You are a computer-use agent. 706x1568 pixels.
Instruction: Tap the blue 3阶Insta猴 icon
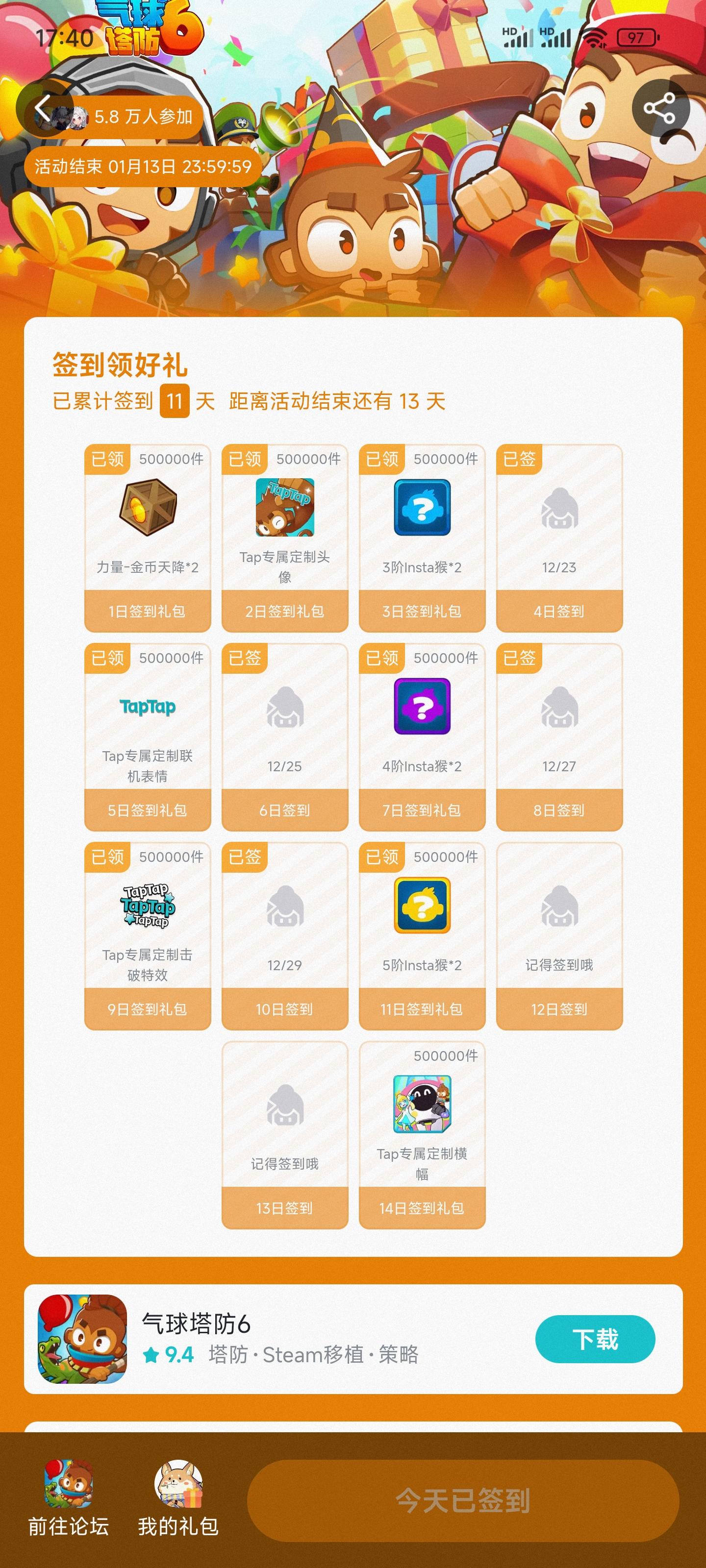pos(422,510)
